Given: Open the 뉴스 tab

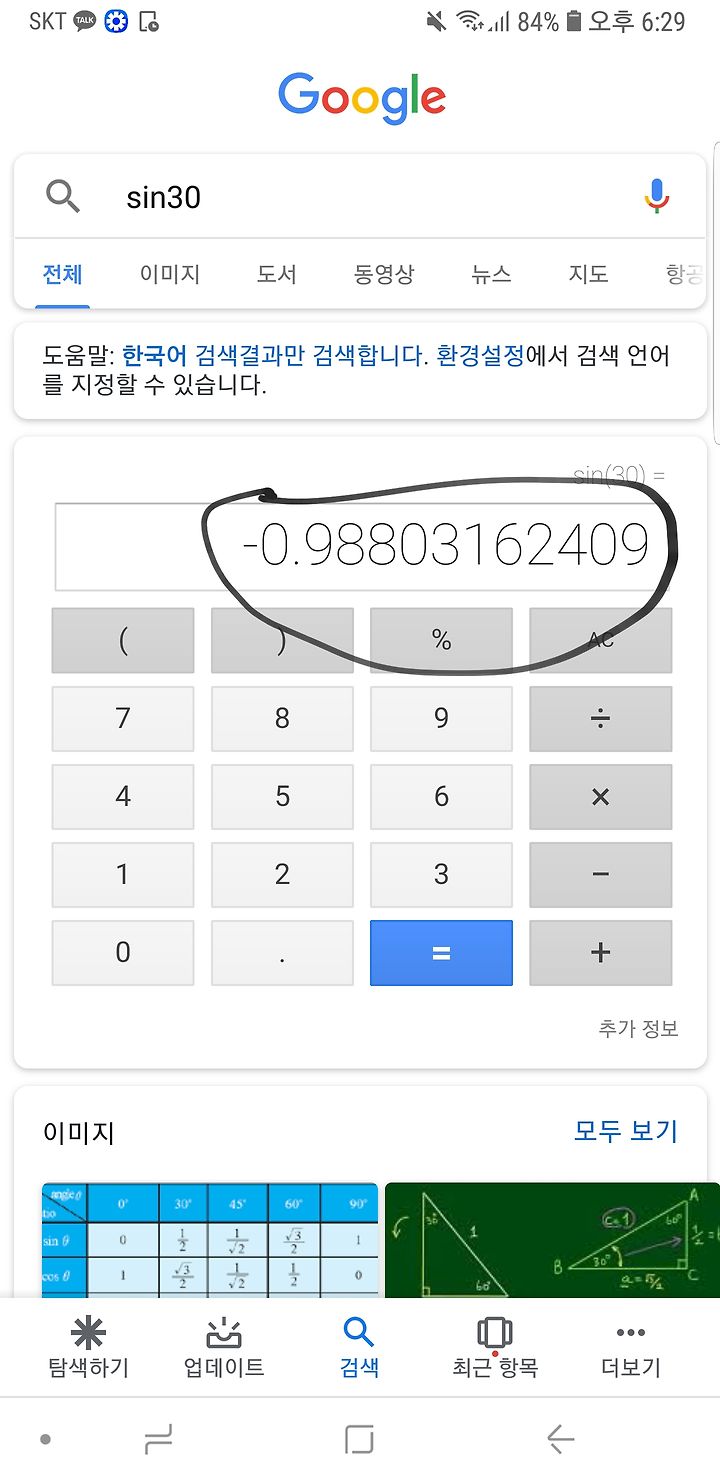Looking at the screenshot, I should point(491,274).
